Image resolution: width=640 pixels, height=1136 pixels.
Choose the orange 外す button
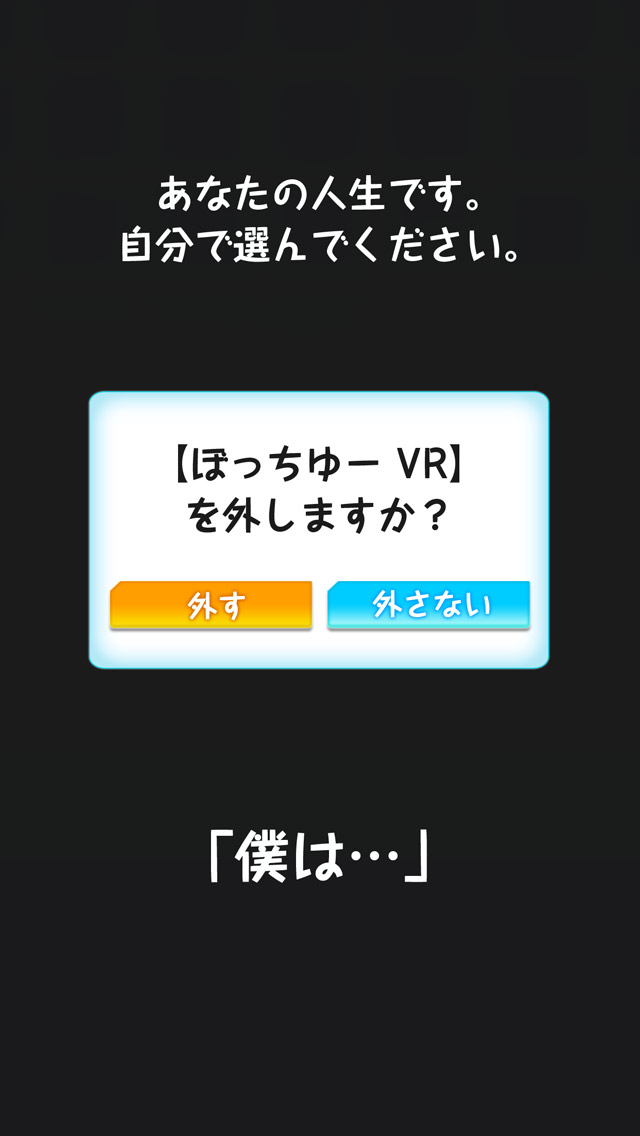[211, 605]
